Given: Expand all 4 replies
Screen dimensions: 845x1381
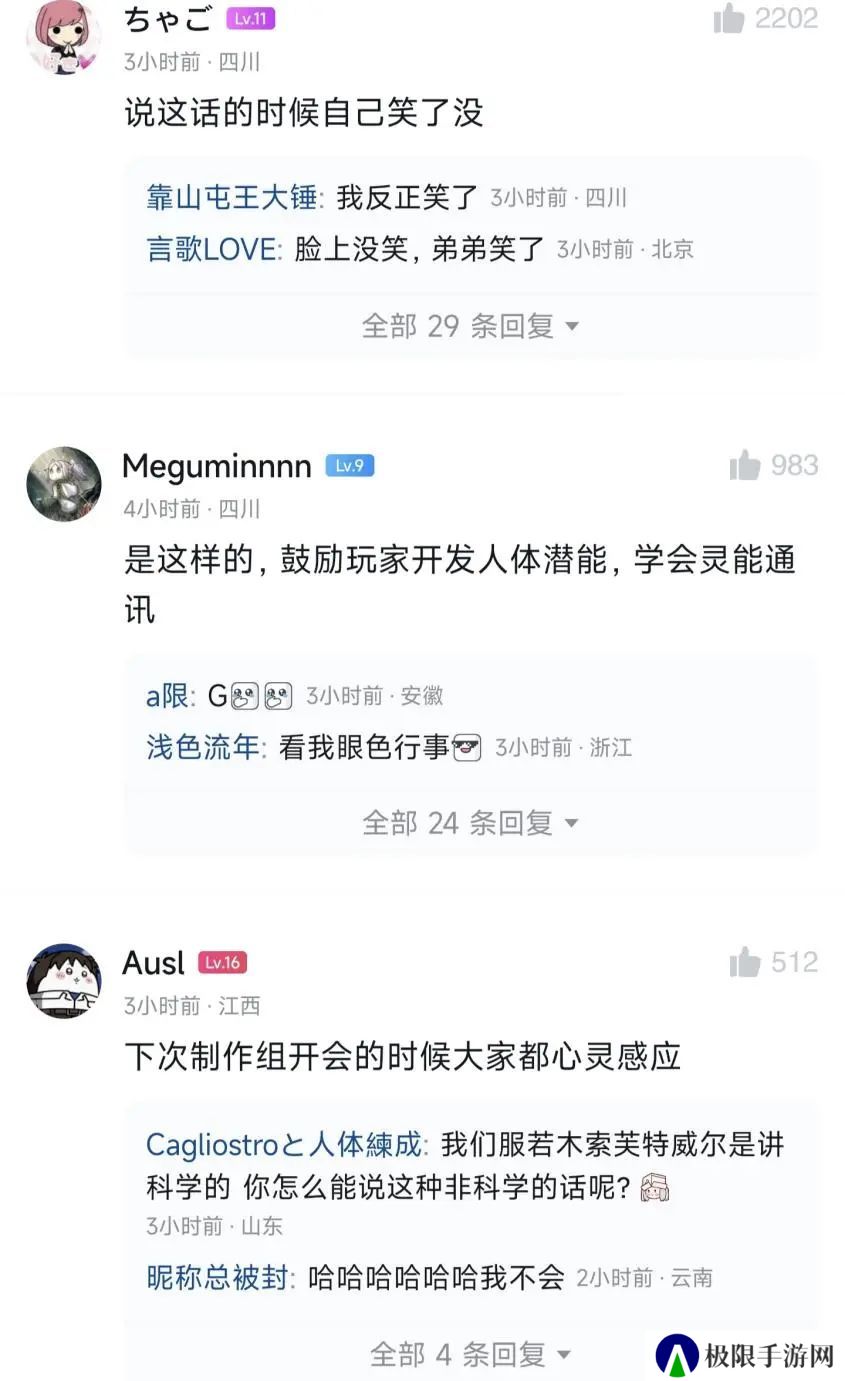Looking at the screenshot, I should [x=470, y=1354].
